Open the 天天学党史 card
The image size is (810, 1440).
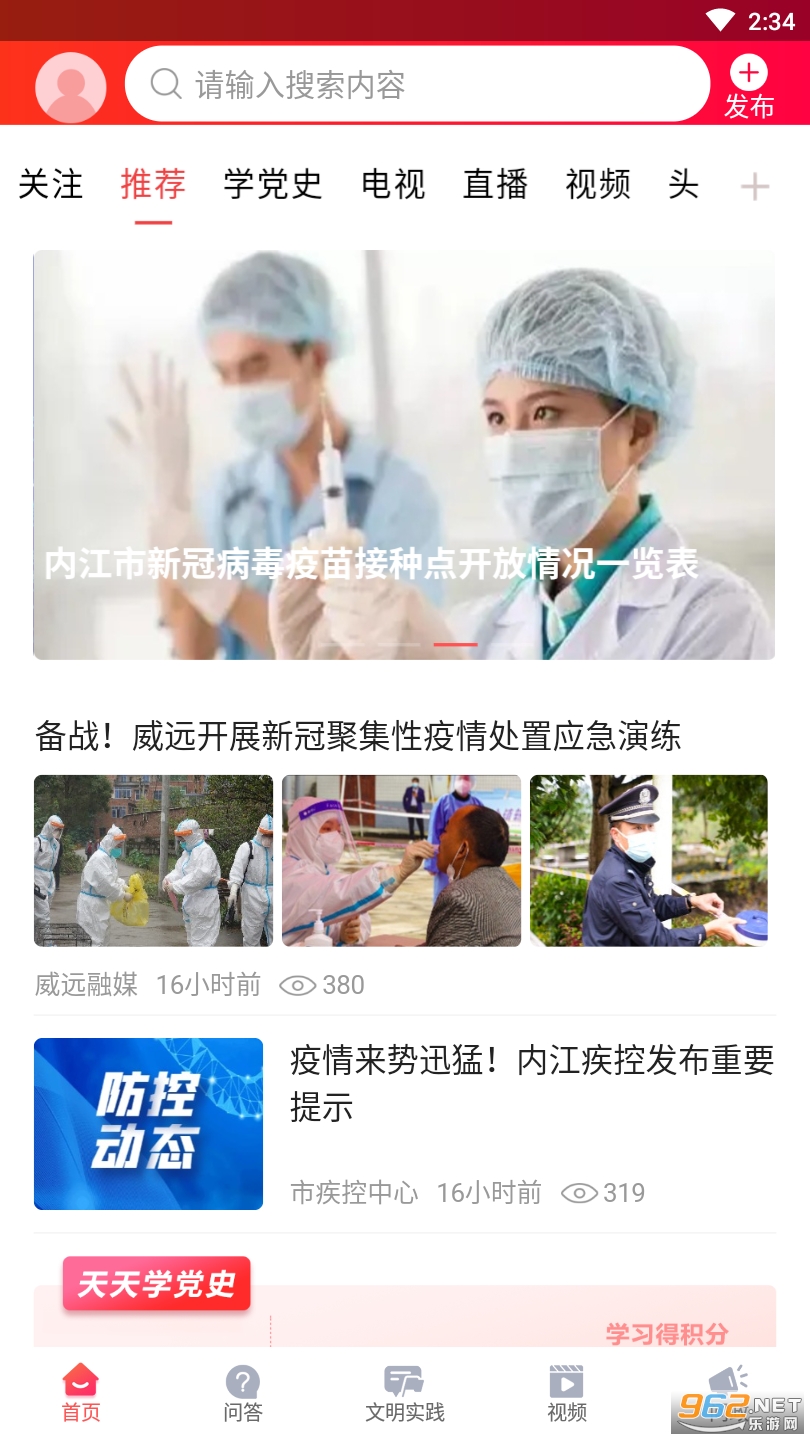click(x=404, y=1310)
